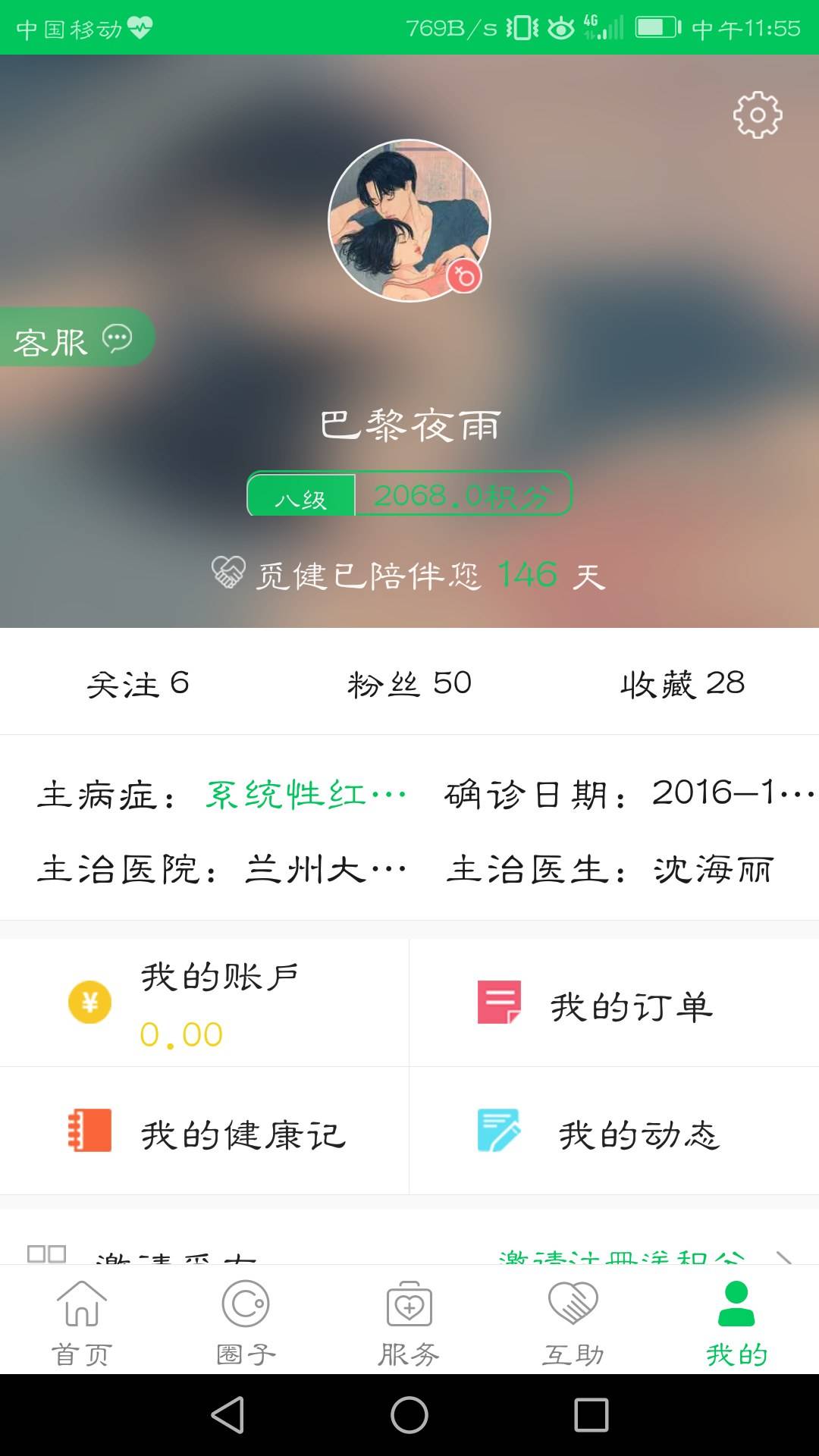Open the settings gear icon
Screen dimensions: 819x1456
(x=757, y=115)
